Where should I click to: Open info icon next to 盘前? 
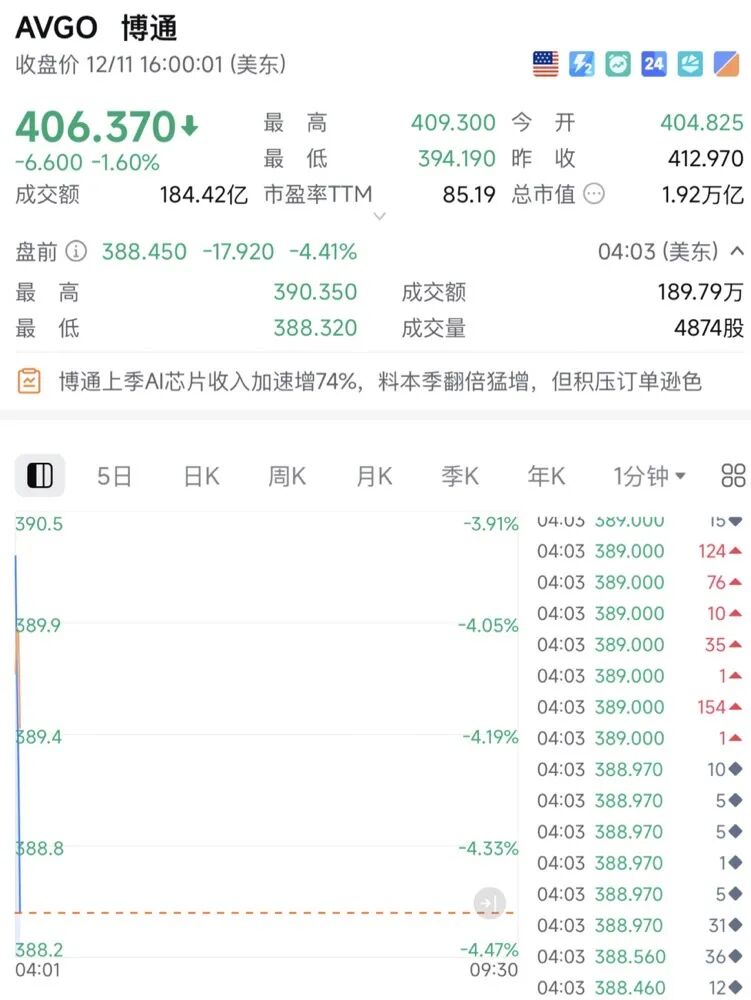pyautogui.click(x=77, y=251)
